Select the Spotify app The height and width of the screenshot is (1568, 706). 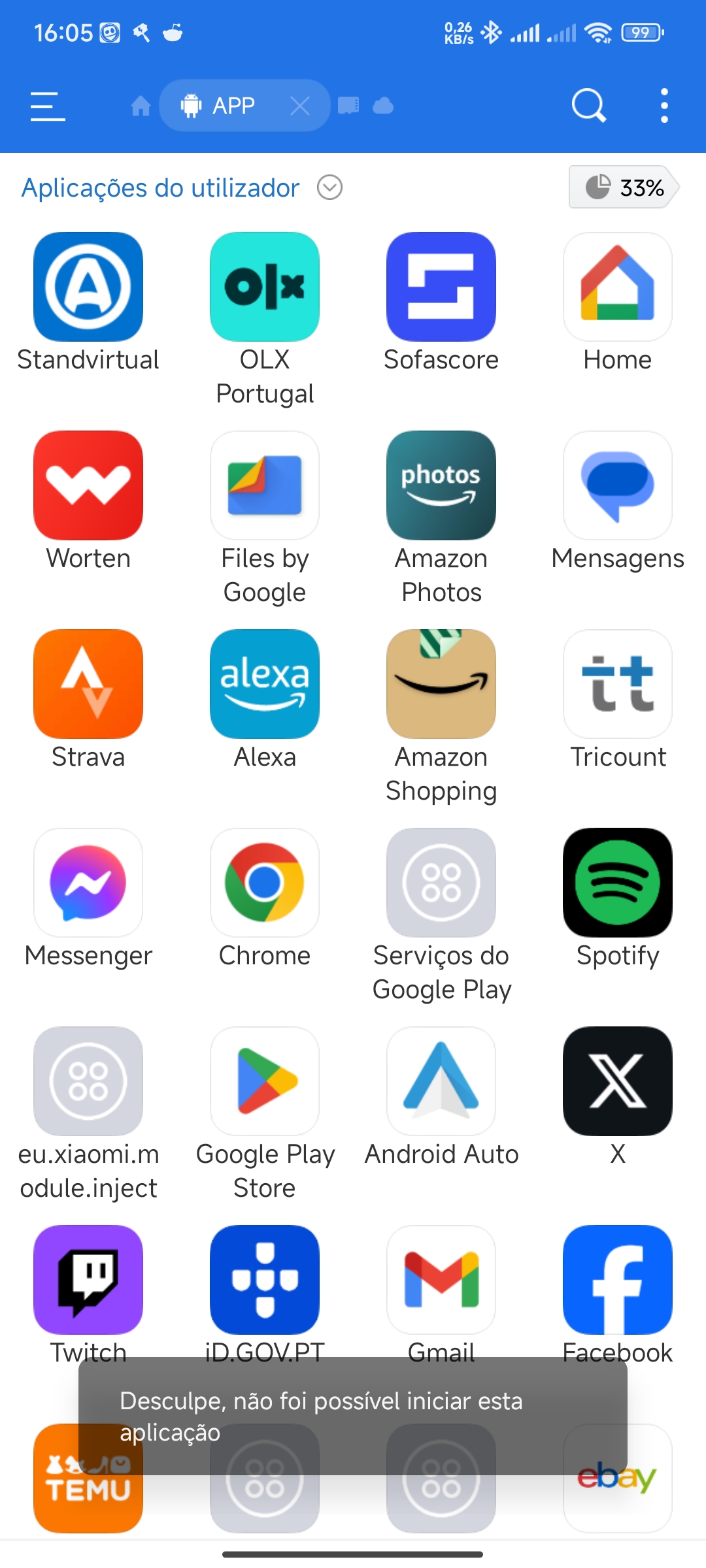pos(618,899)
